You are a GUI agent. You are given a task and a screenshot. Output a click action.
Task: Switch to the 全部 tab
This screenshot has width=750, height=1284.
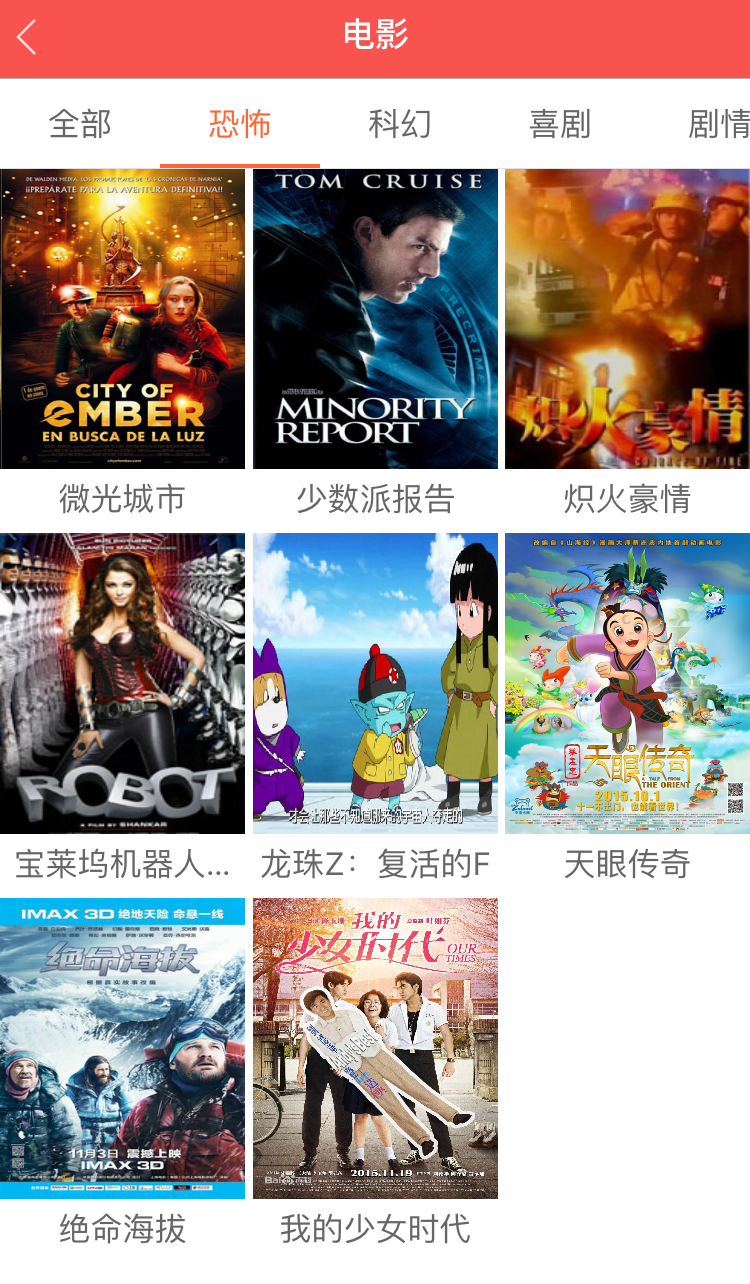click(x=80, y=125)
